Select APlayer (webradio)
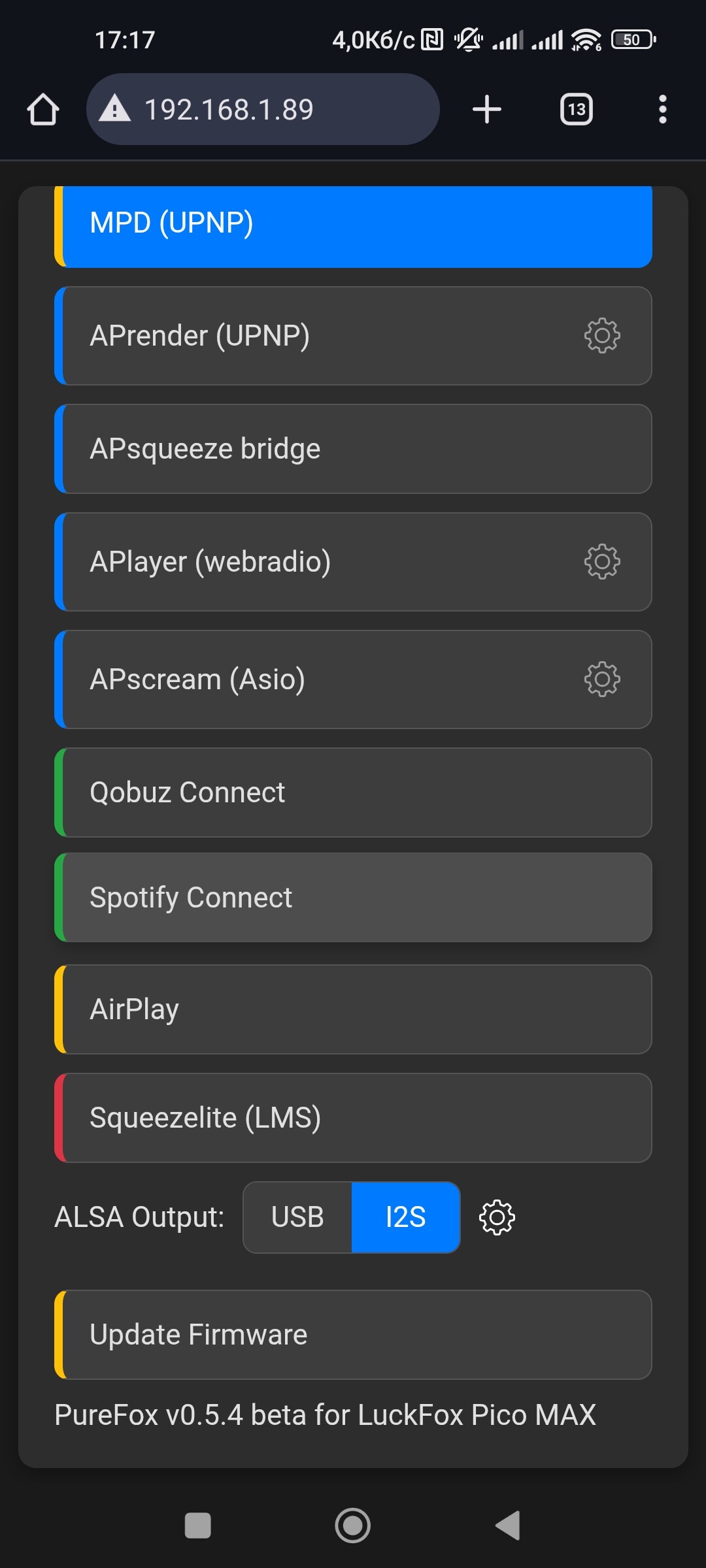 pyautogui.click(x=353, y=562)
